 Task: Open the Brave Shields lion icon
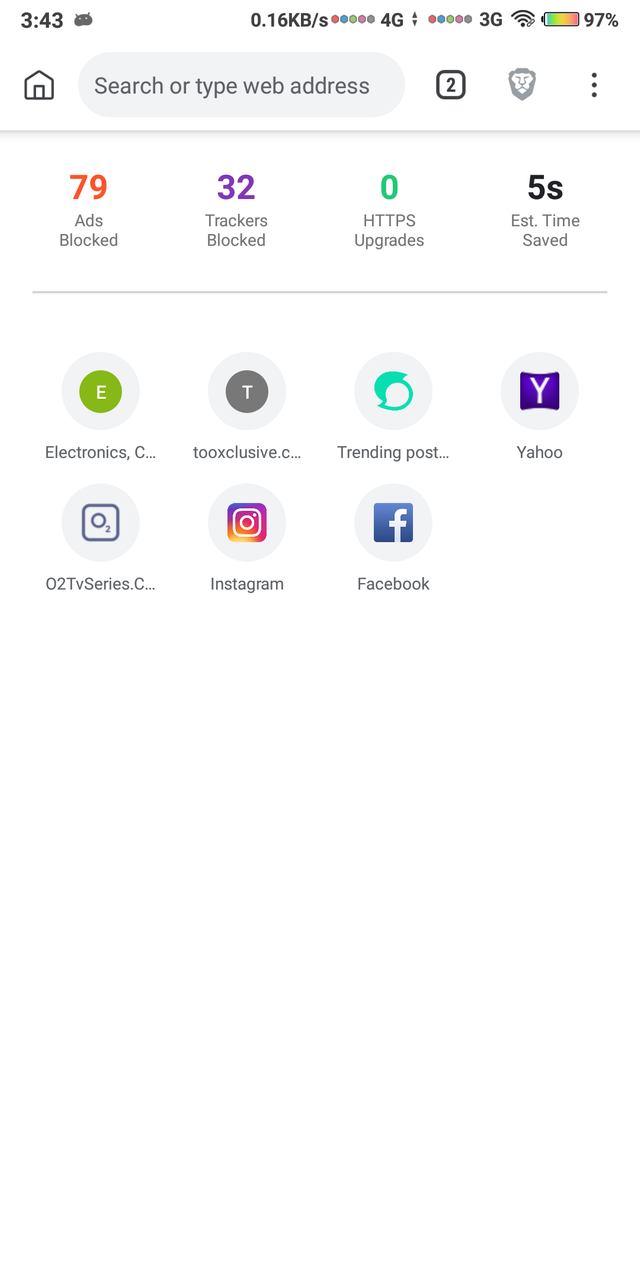[522, 85]
